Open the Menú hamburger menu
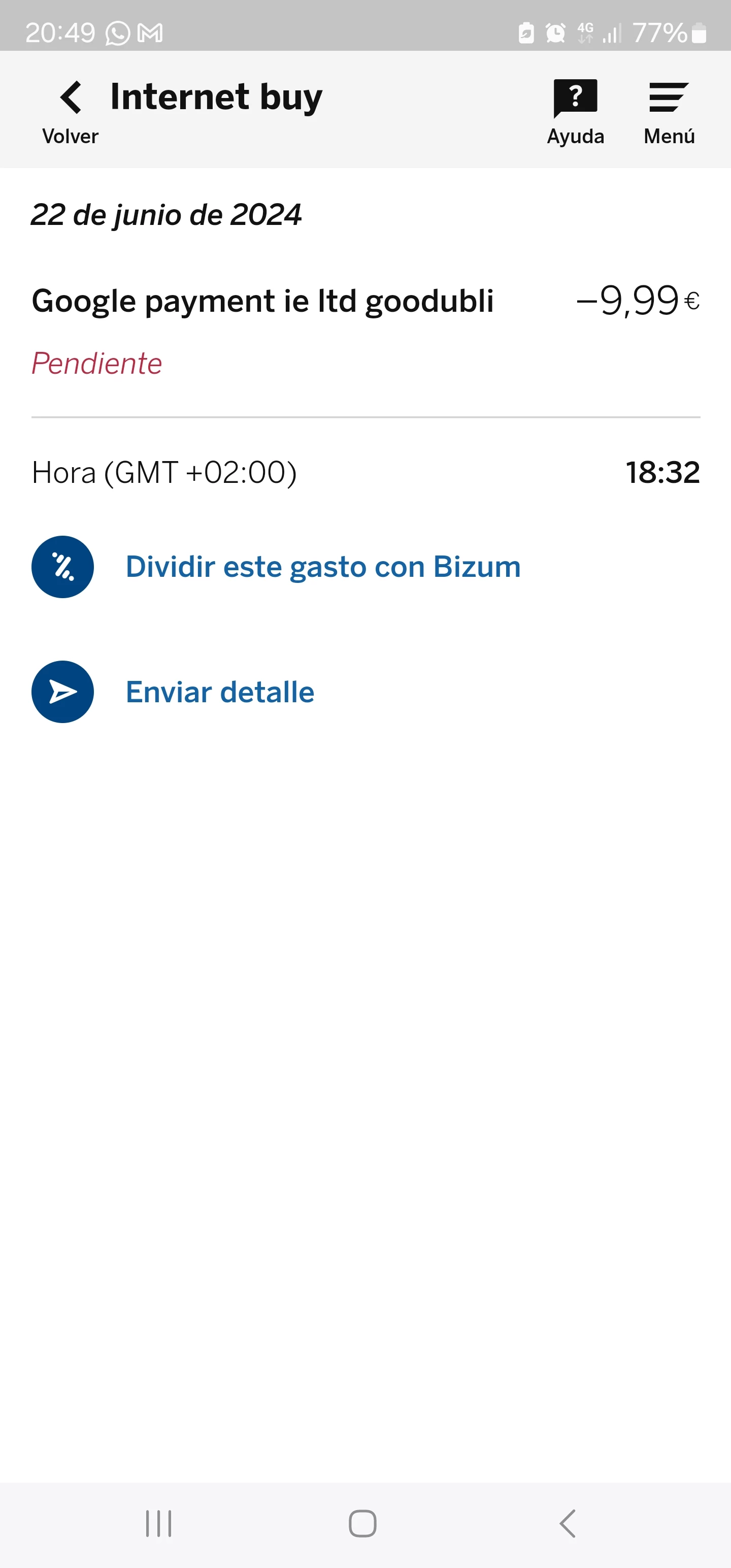Image resolution: width=731 pixels, height=1568 pixels. [669, 111]
